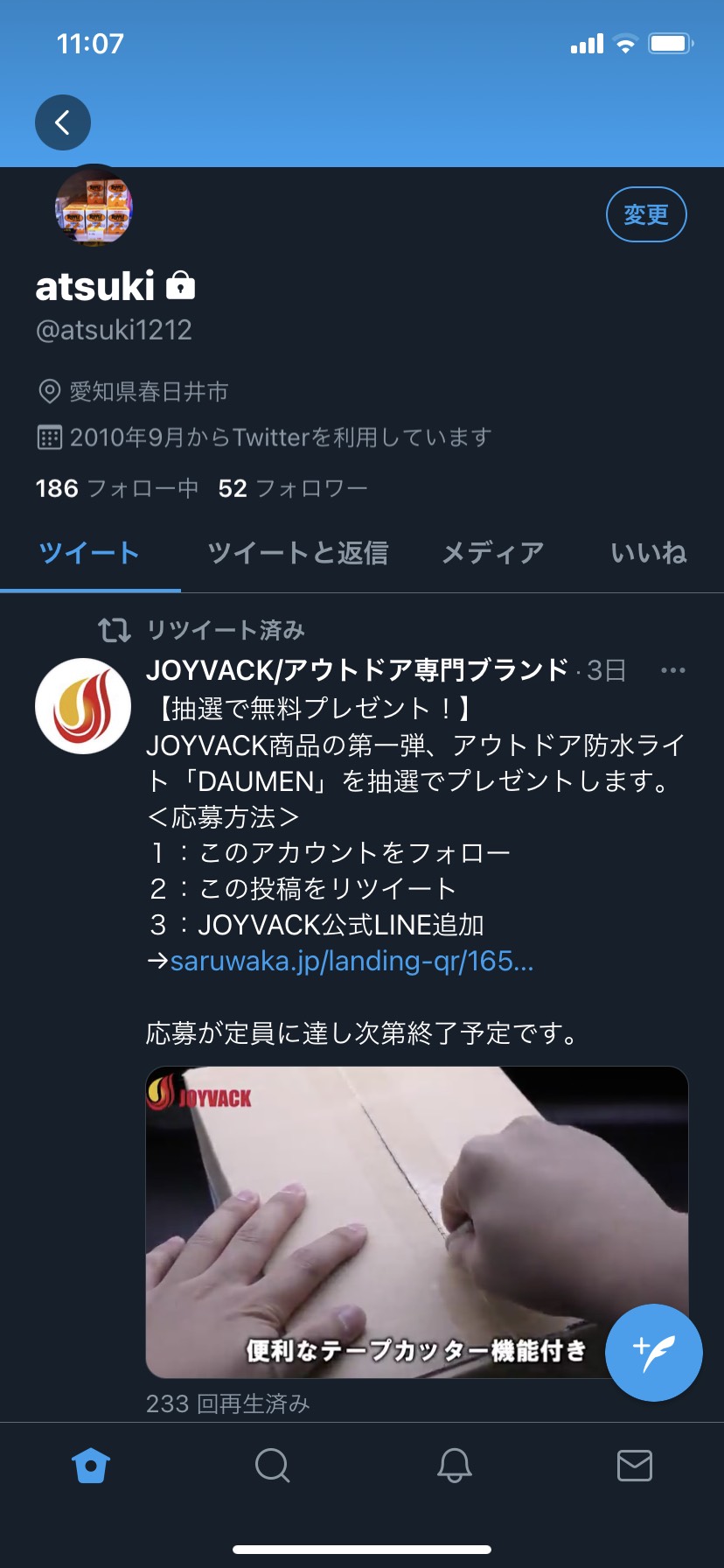Switch to the いいね tab
Image resolution: width=724 pixels, height=1568 pixels.
pos(648,553)
